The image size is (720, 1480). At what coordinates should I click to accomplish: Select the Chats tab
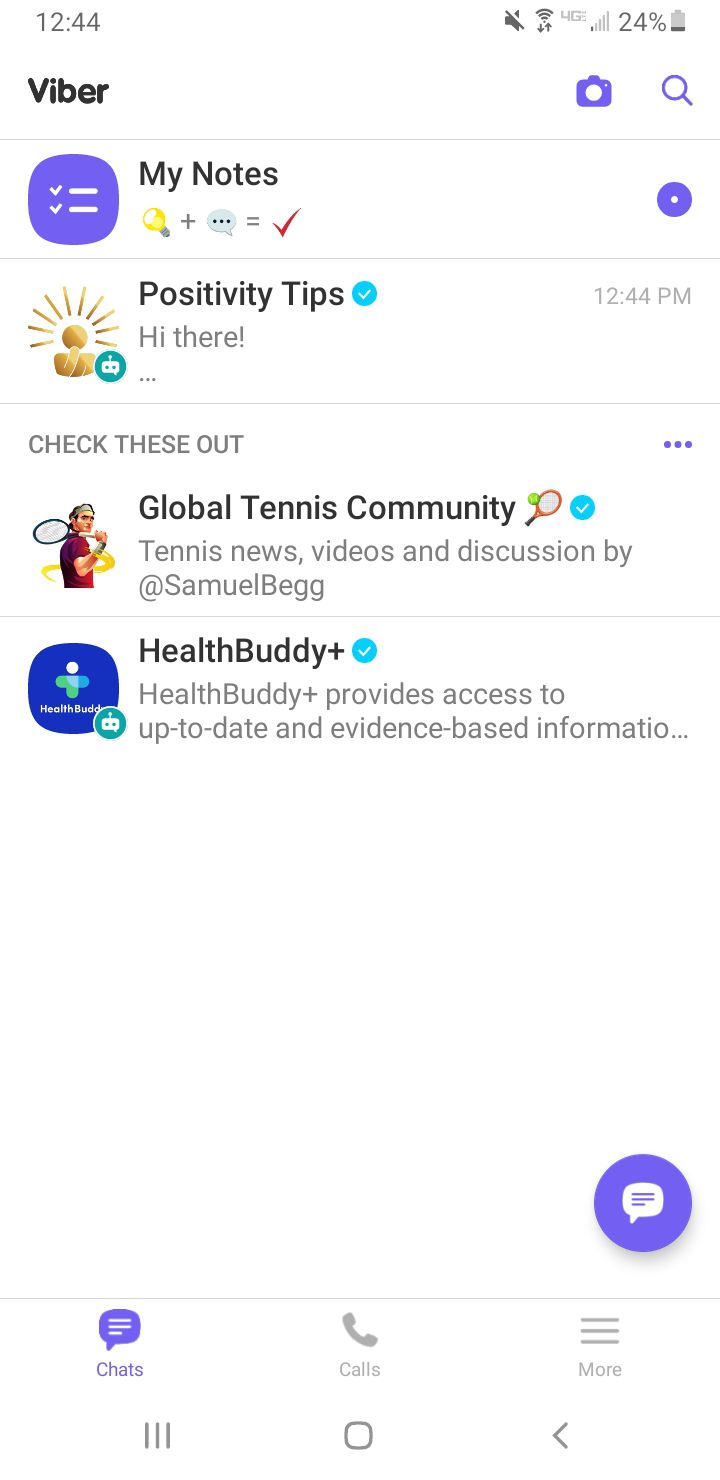120,1344
